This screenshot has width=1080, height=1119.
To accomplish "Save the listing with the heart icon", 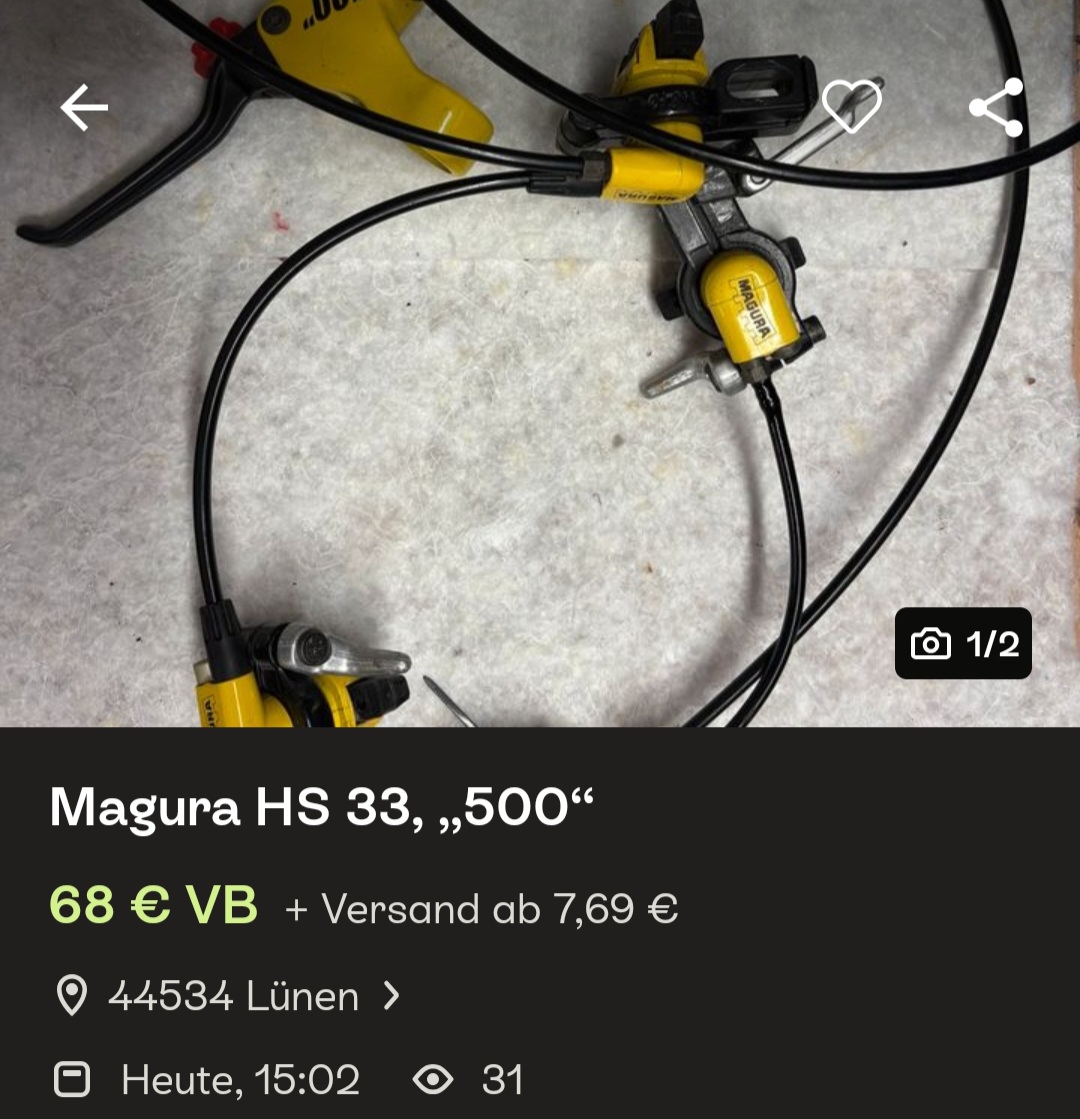I will [x=851, y=106].
